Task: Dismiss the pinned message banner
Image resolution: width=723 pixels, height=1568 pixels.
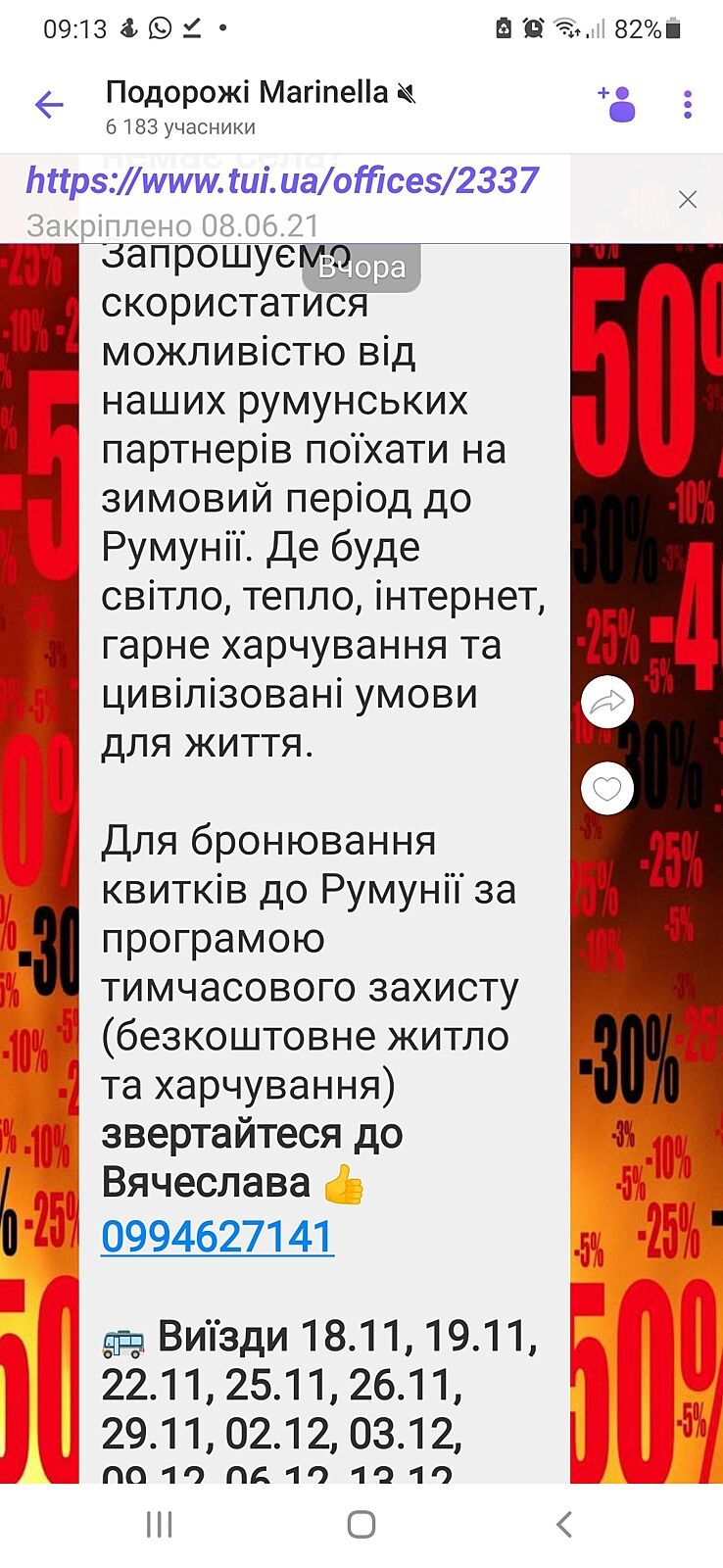Action: click(x=688, y=200)
